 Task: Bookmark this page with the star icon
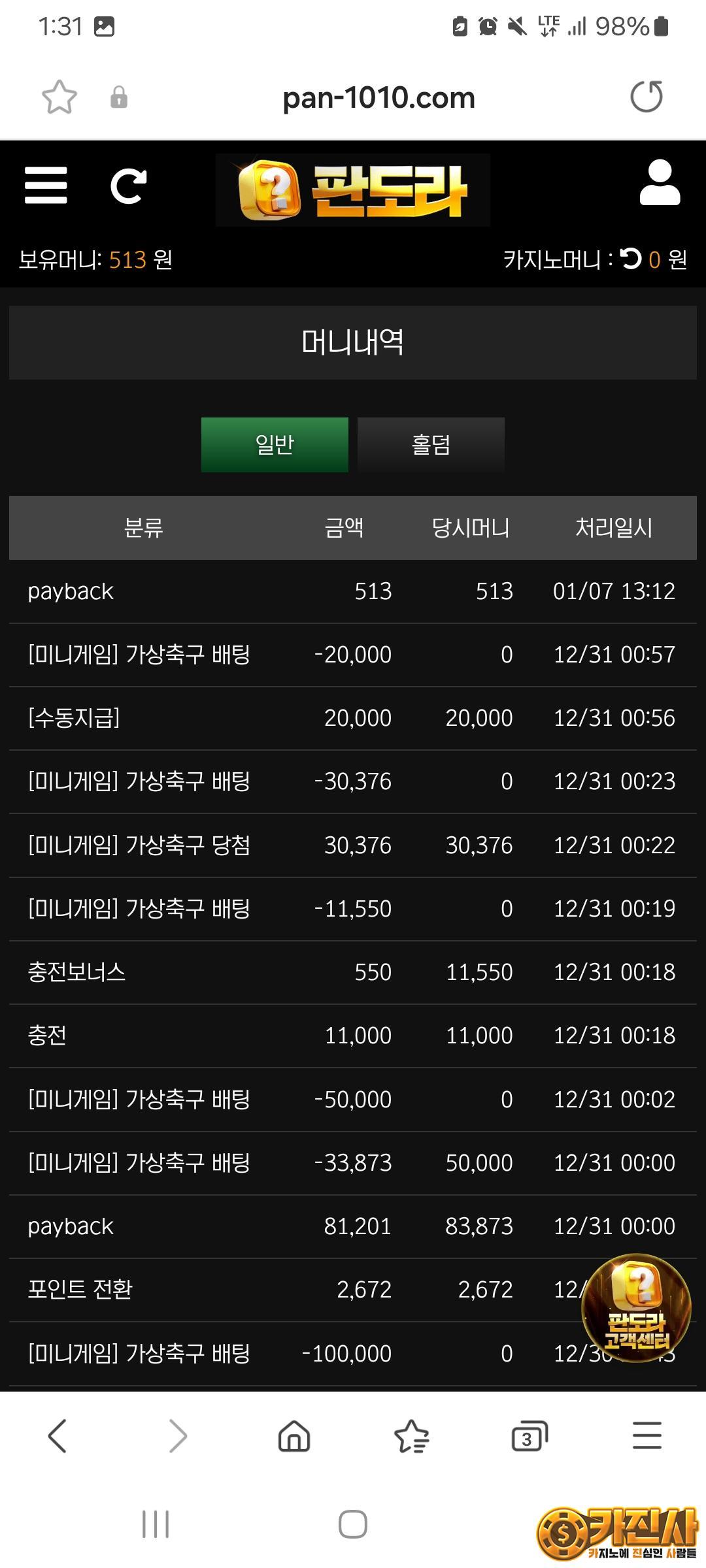tap(59, 97)
